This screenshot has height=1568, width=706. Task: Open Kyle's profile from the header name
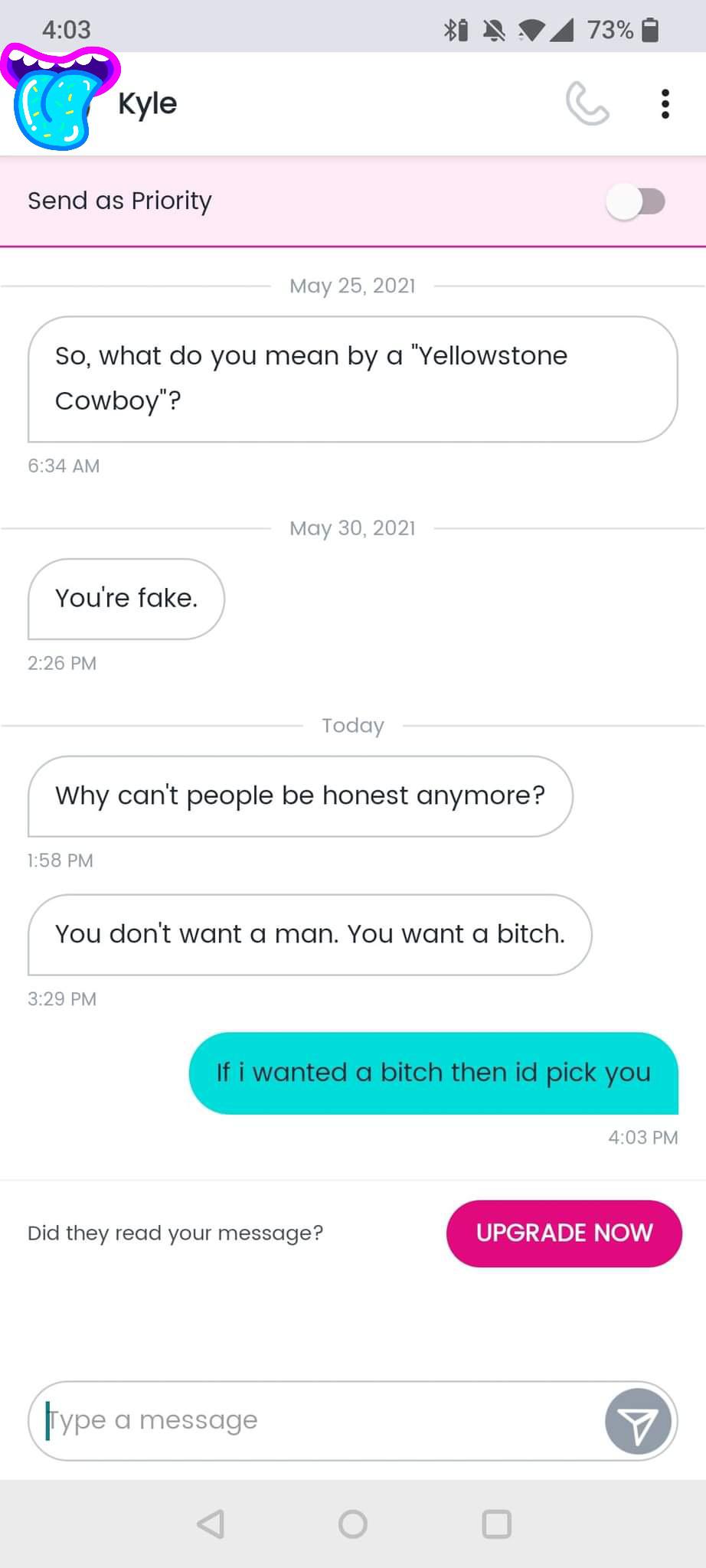[148, 103]
